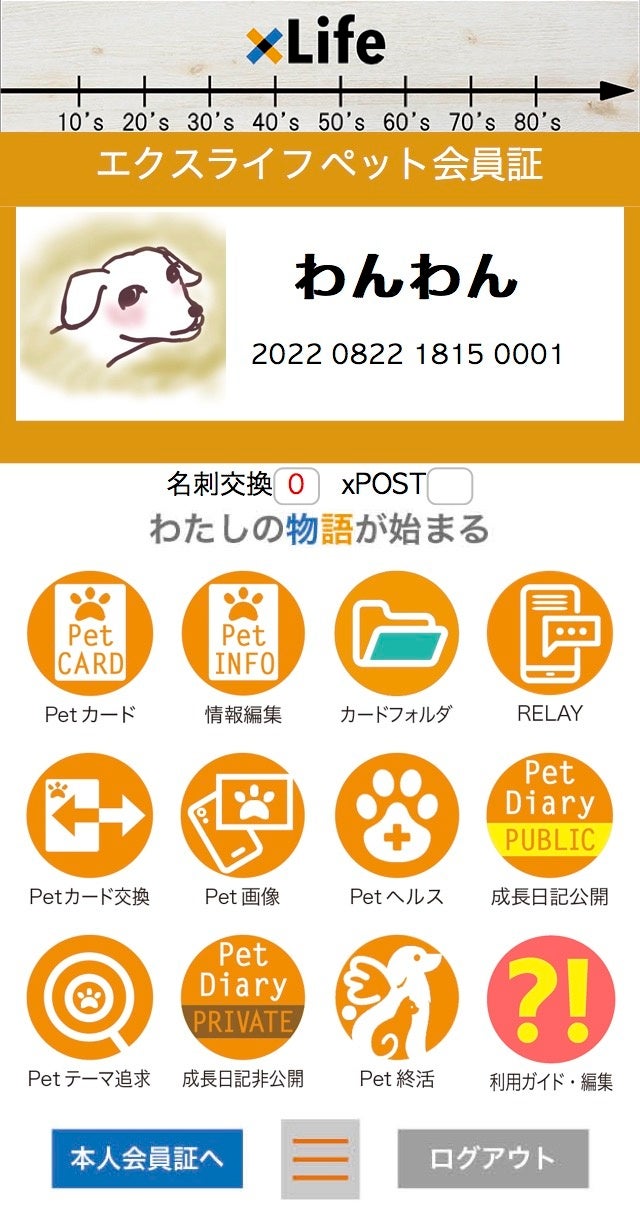
Task: Open the カードフォルダ folder
Action: coord(397,634)
